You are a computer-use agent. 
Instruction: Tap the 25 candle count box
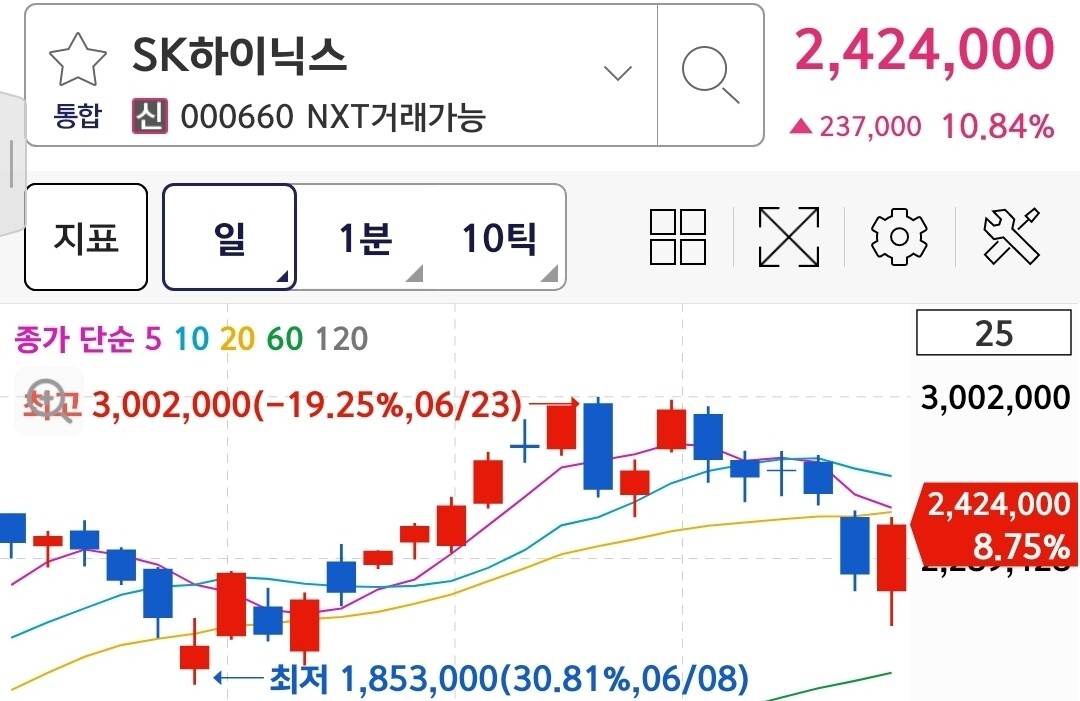[x=993, y=333]
